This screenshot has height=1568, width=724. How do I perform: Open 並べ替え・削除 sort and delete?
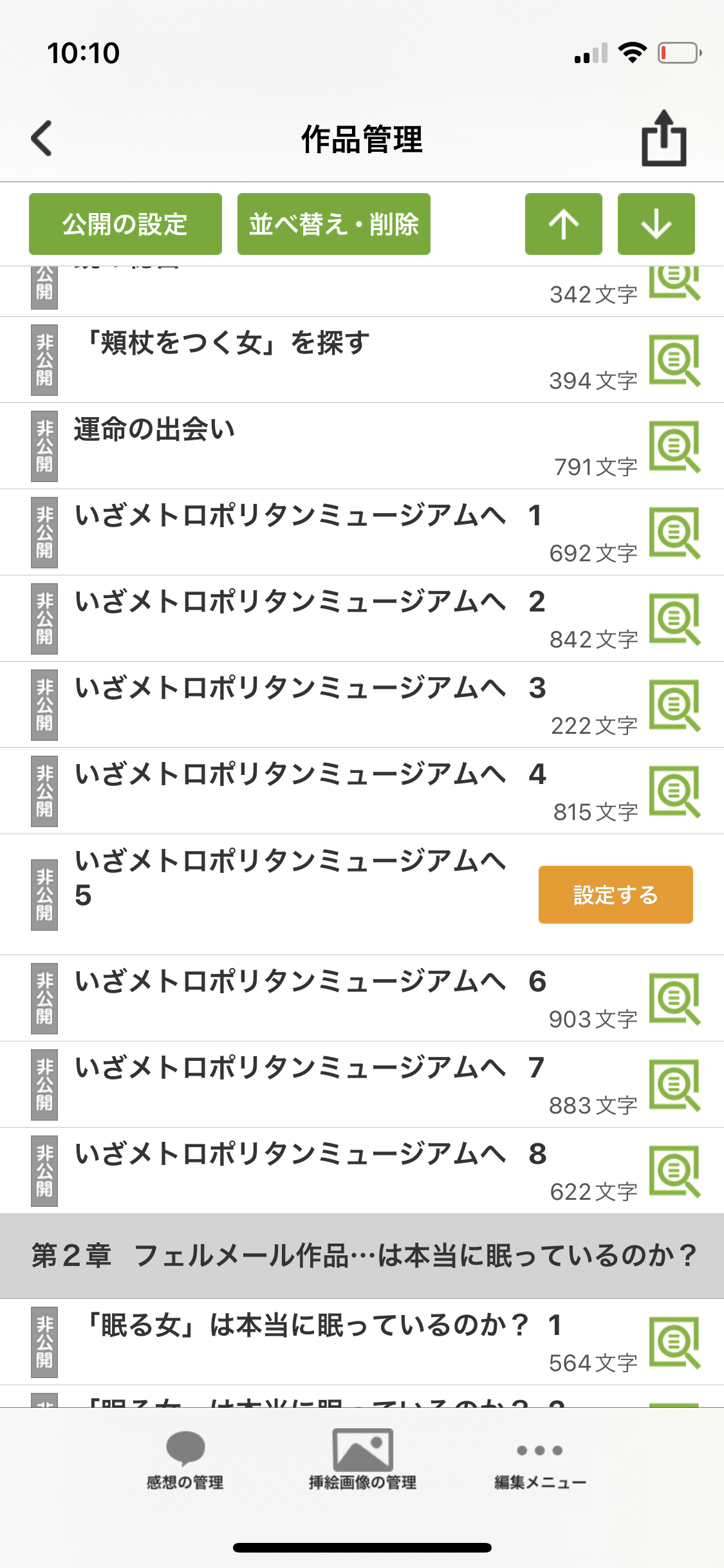tap(333, 224)
